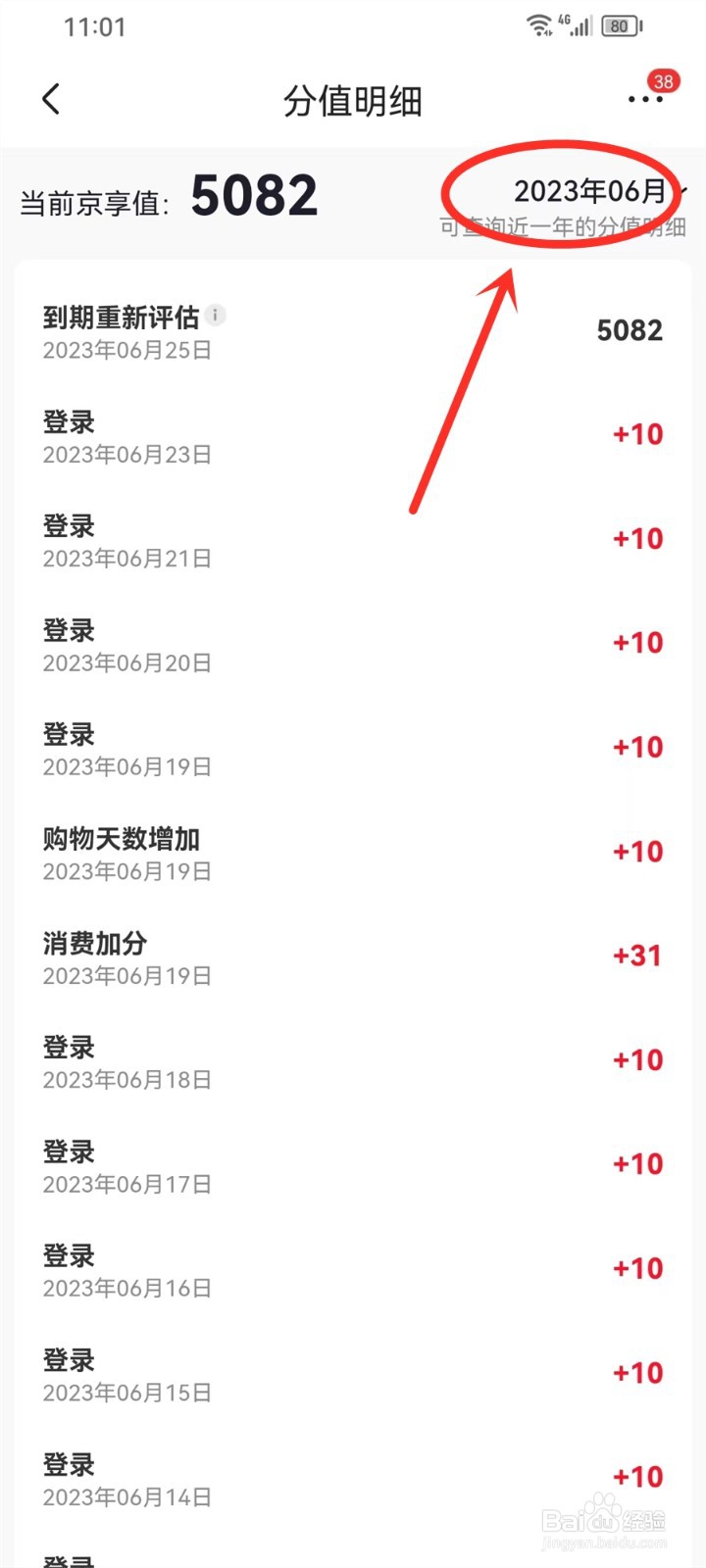
Task: Tap the info icon next to 到期重新评估
Action: (216, 315)
